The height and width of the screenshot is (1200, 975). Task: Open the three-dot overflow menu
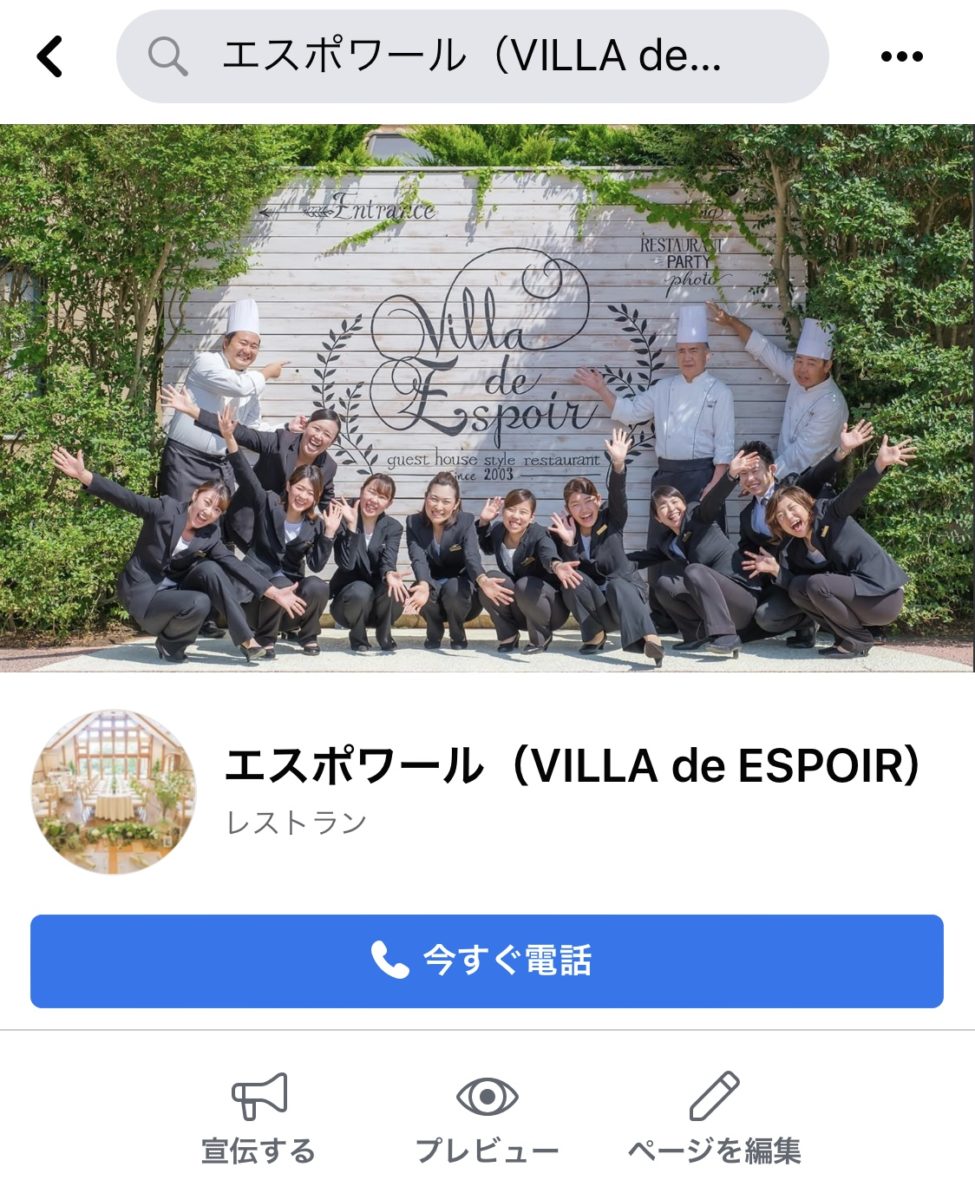click(x=902, y=57)
